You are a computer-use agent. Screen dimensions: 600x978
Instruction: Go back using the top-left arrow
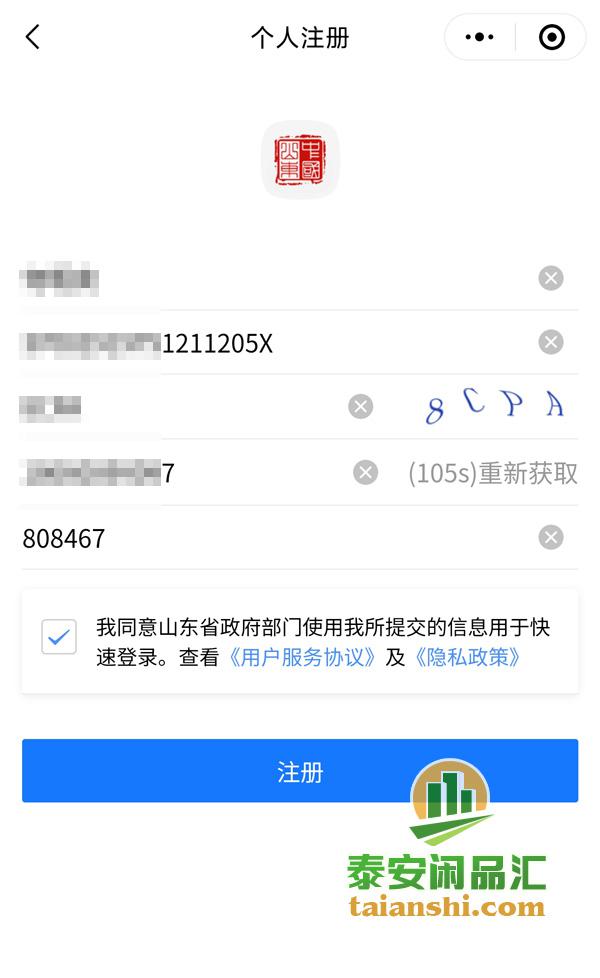click(x=32, y=37)
